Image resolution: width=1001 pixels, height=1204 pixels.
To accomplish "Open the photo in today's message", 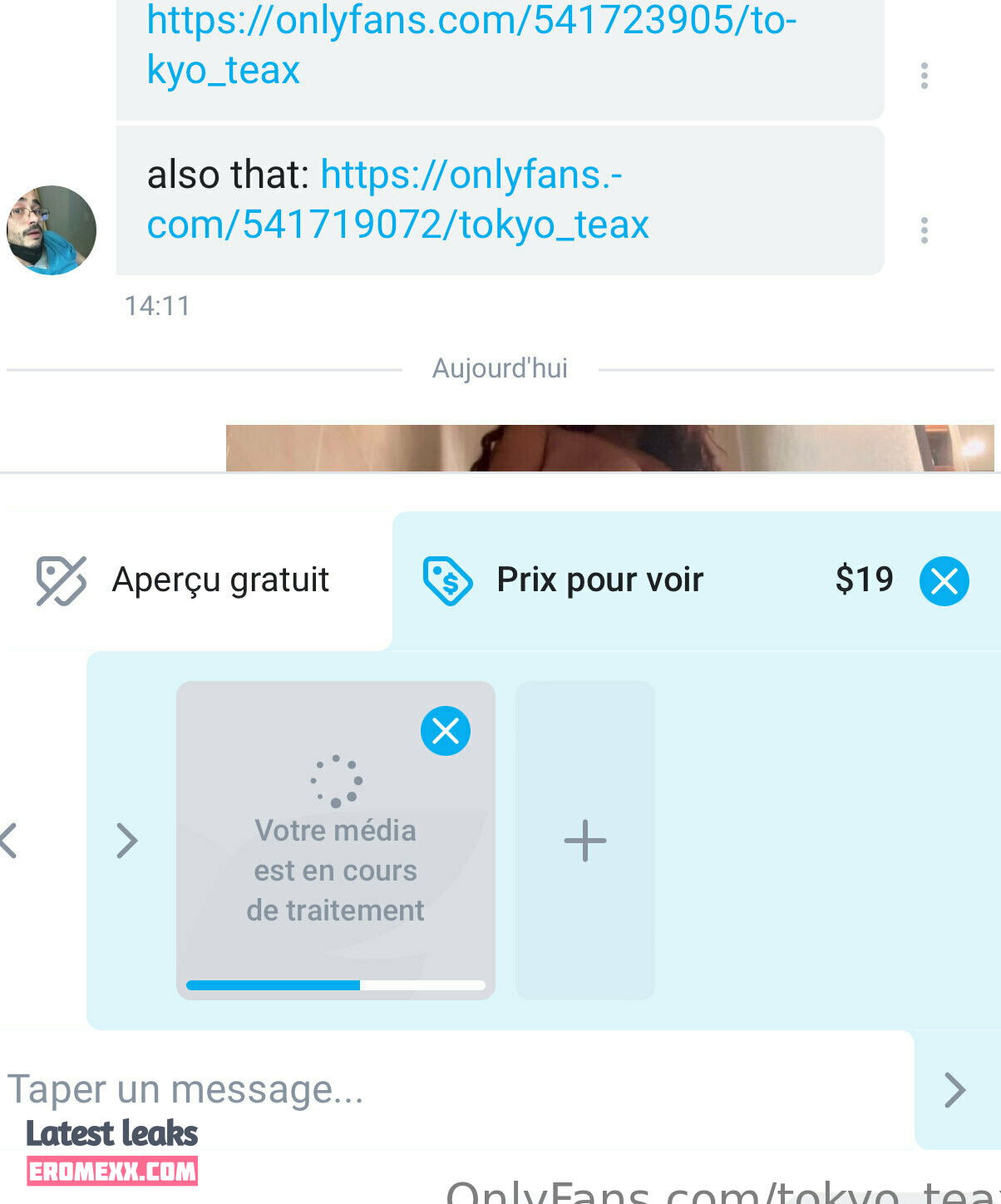I will tap(609, 449).
